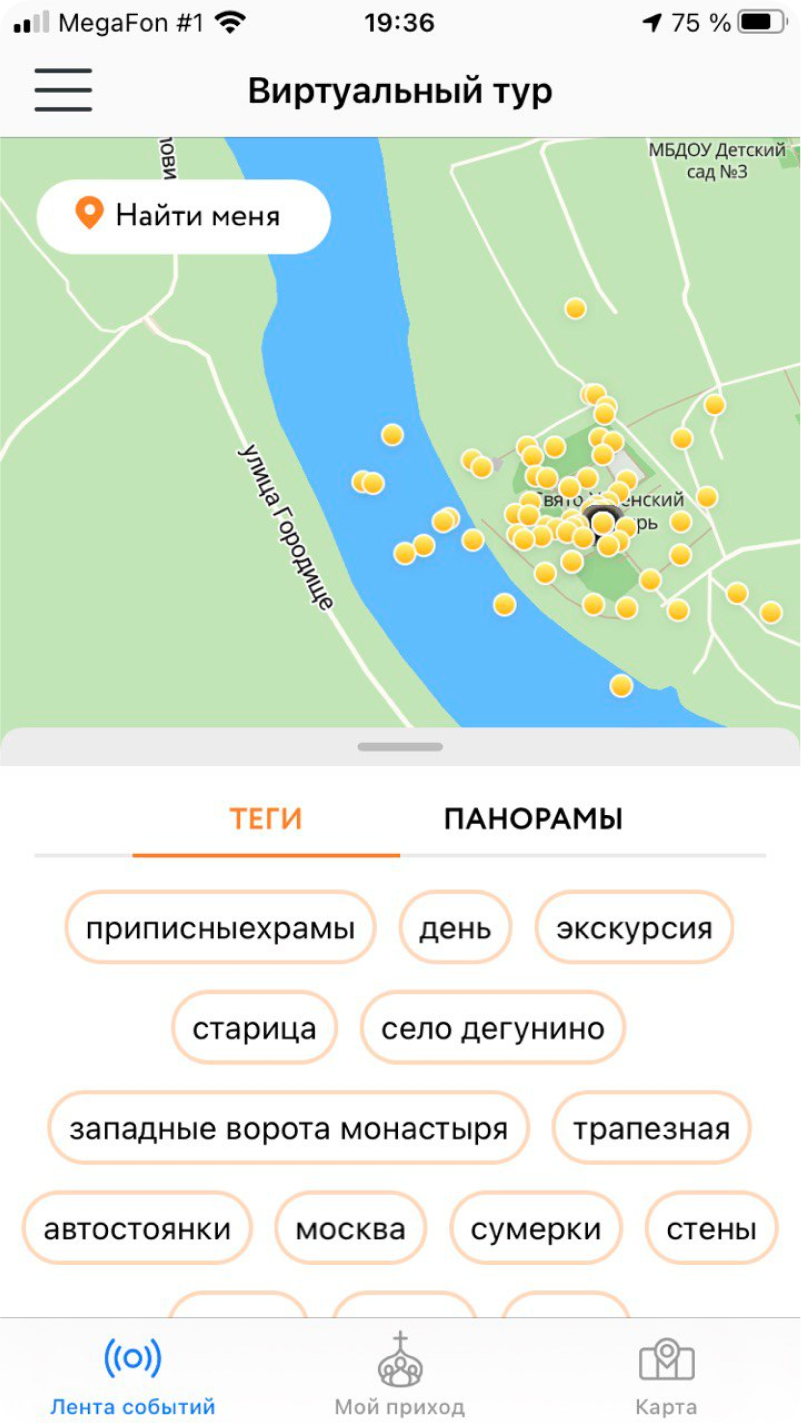Switch to the Карта tab
The width and height of the screenshot is (801, 1423).
coord(666,1376)
